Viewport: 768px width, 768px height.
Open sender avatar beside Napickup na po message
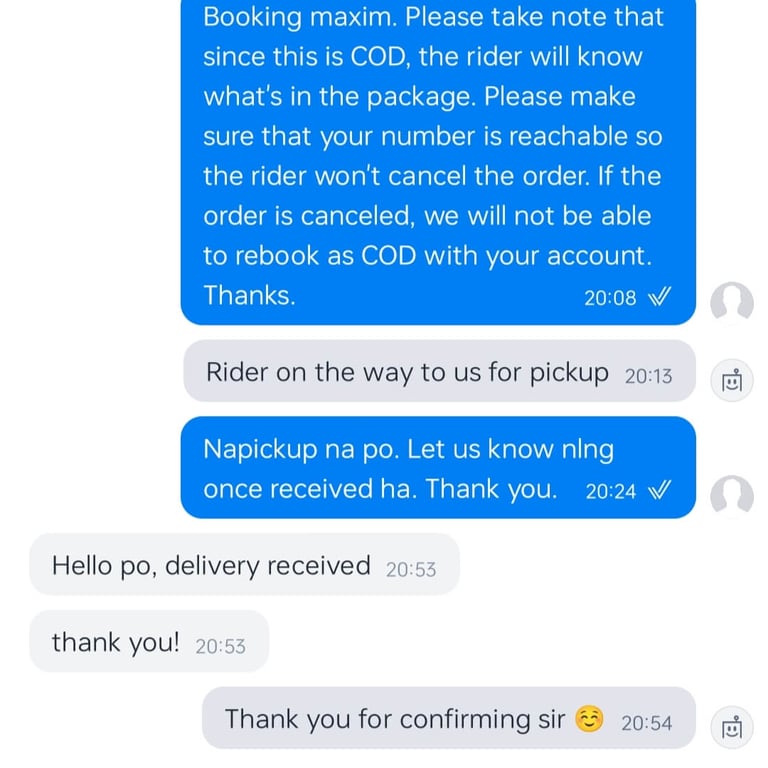coord(731,495)
